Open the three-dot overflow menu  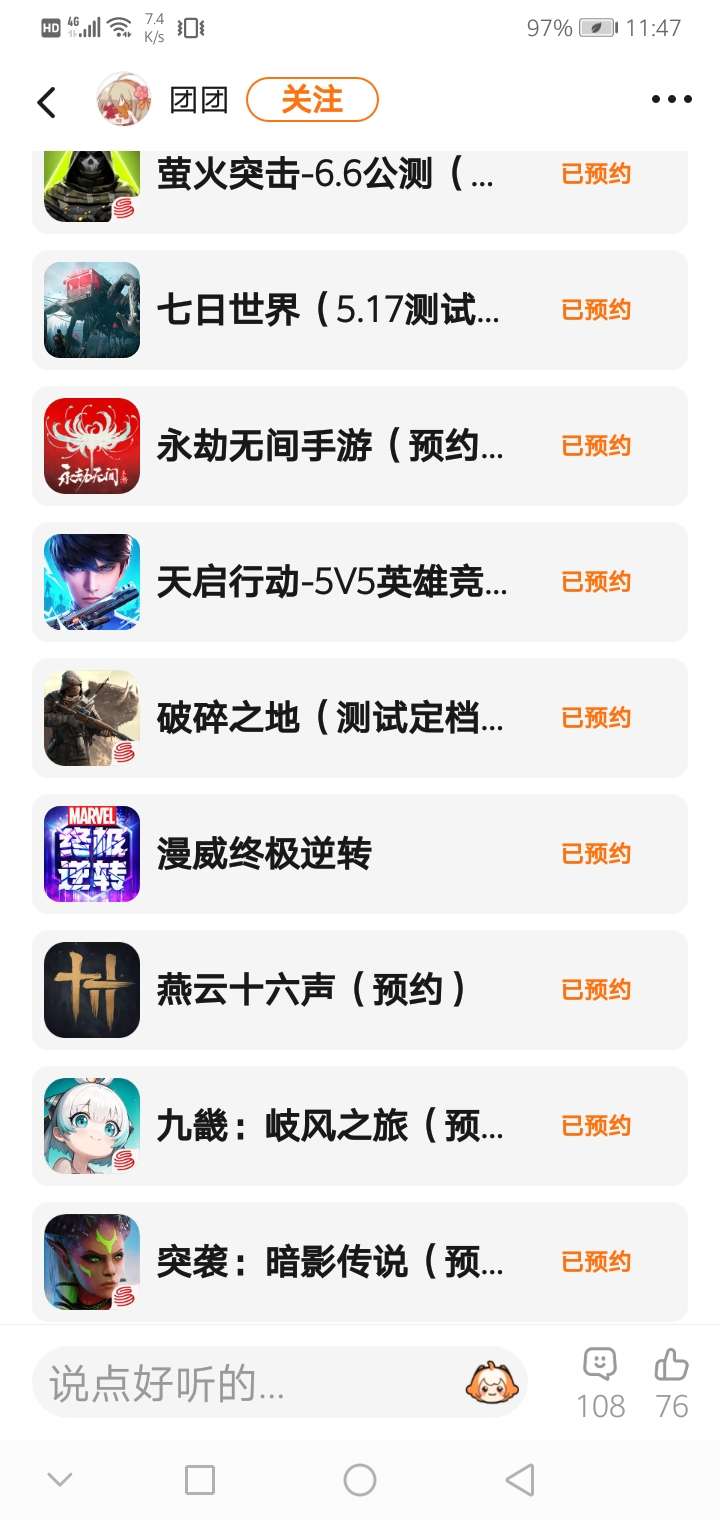[671, 100]
